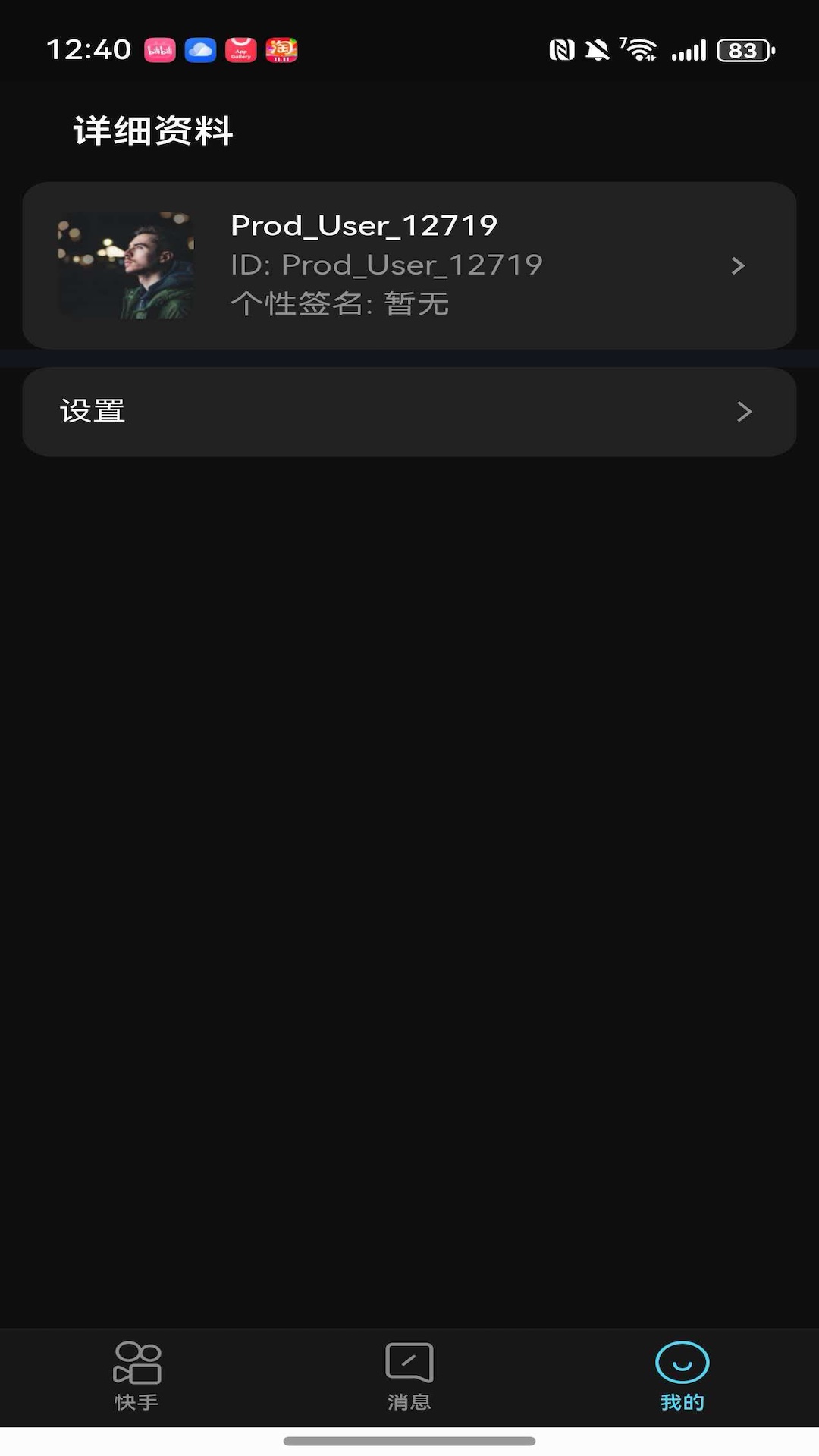Tap the Prod_User_12719 username text
This screenshot has height=1456, width=819.
tap(363, 224)
